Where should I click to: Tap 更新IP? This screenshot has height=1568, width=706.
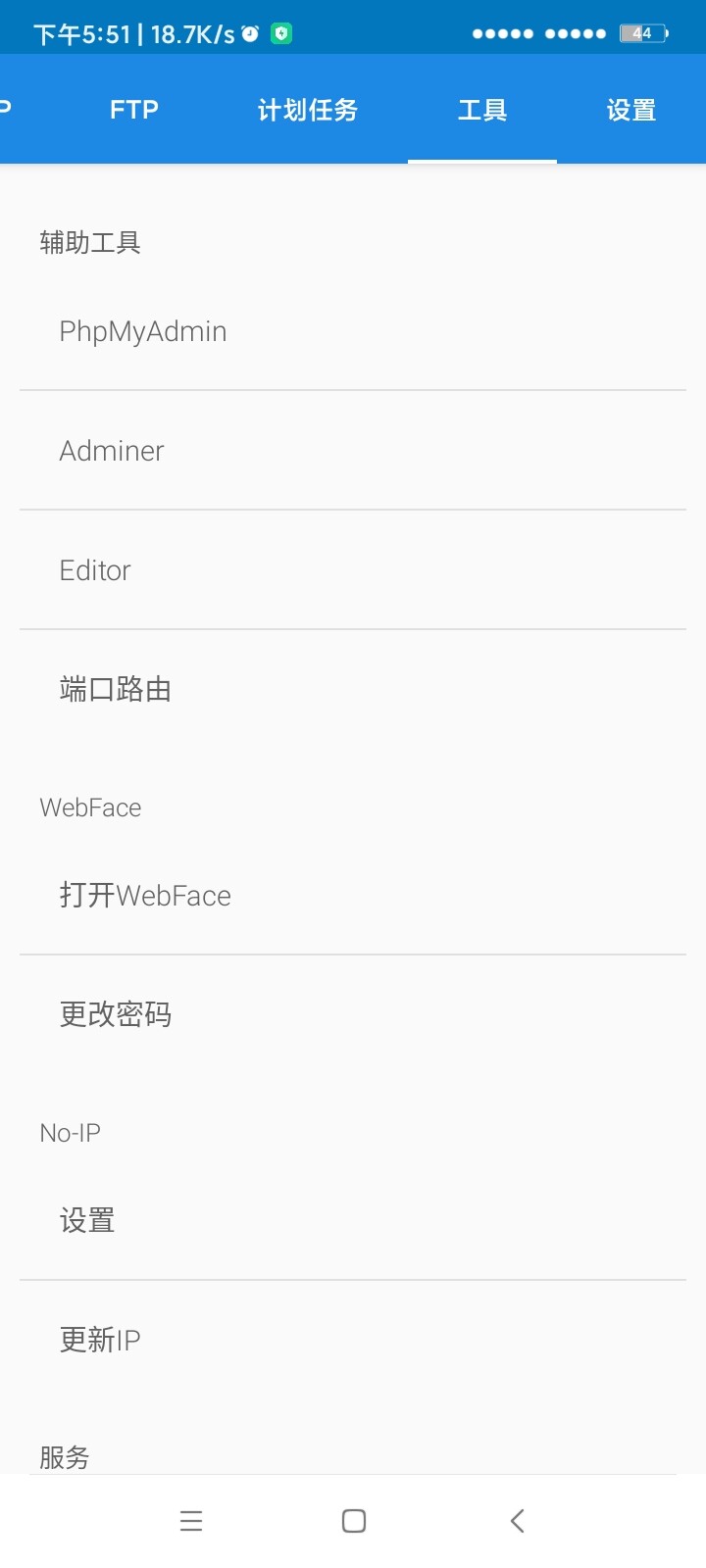tap(100, 1340)
